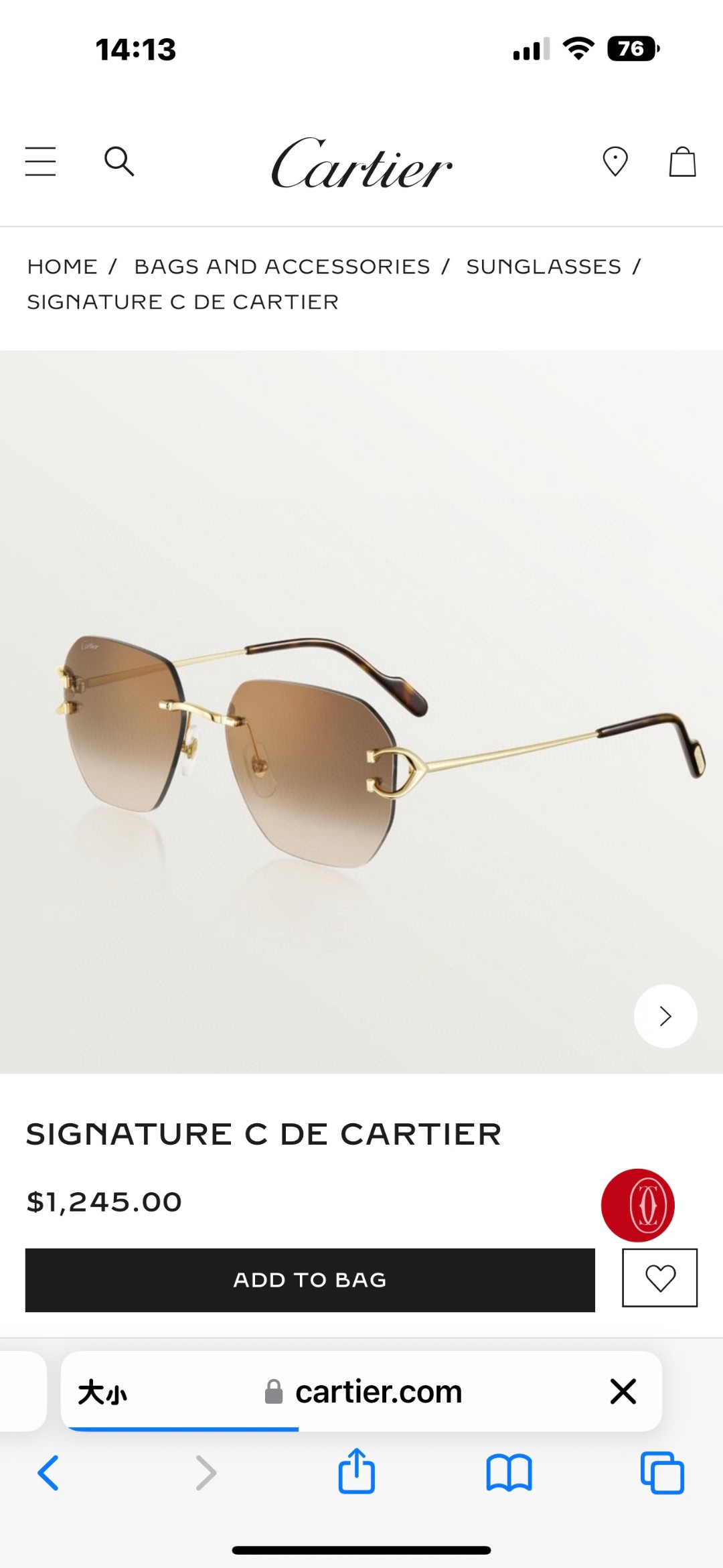723x1568 pixels.
Task: Show next product image
Action: 665,1016
